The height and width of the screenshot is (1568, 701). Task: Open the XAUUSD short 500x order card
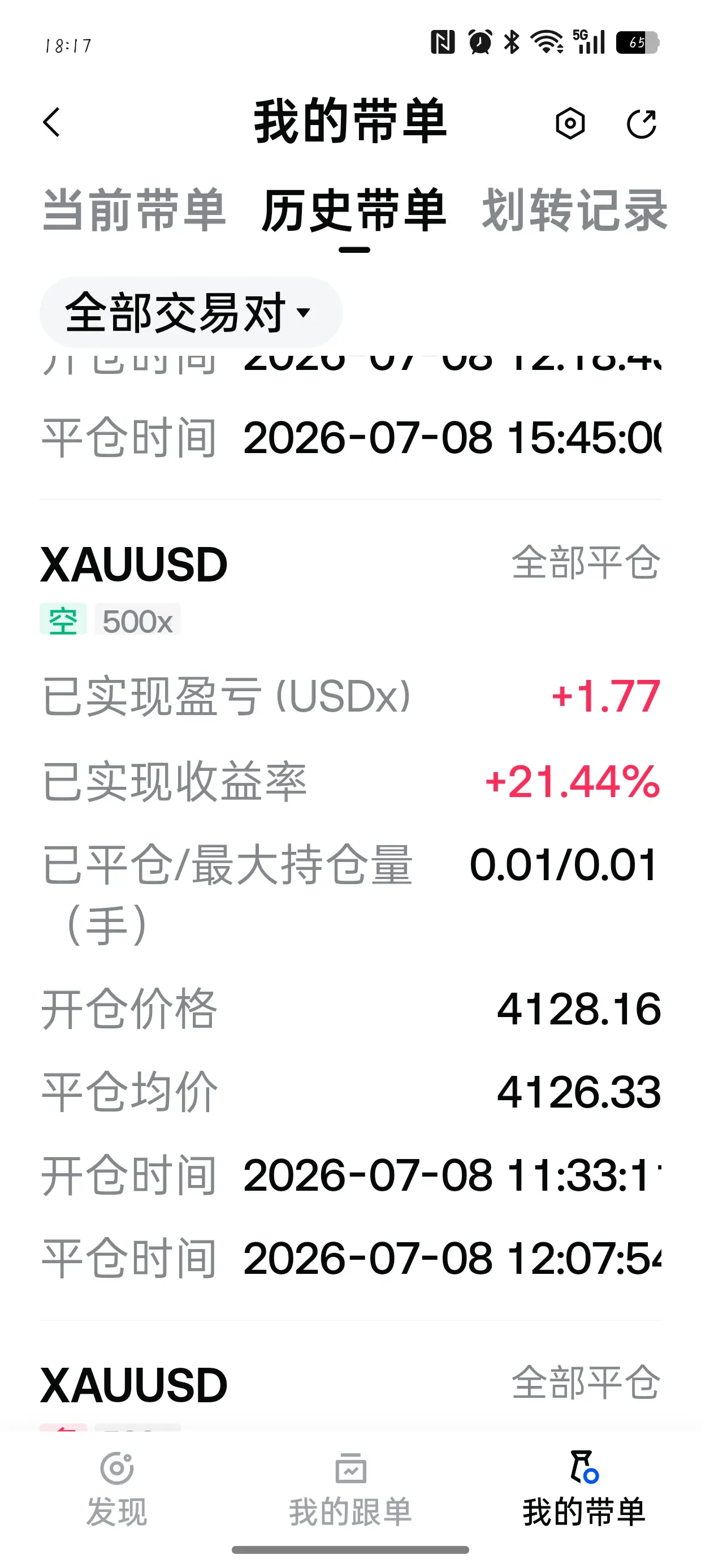click(x=350, y=910)
